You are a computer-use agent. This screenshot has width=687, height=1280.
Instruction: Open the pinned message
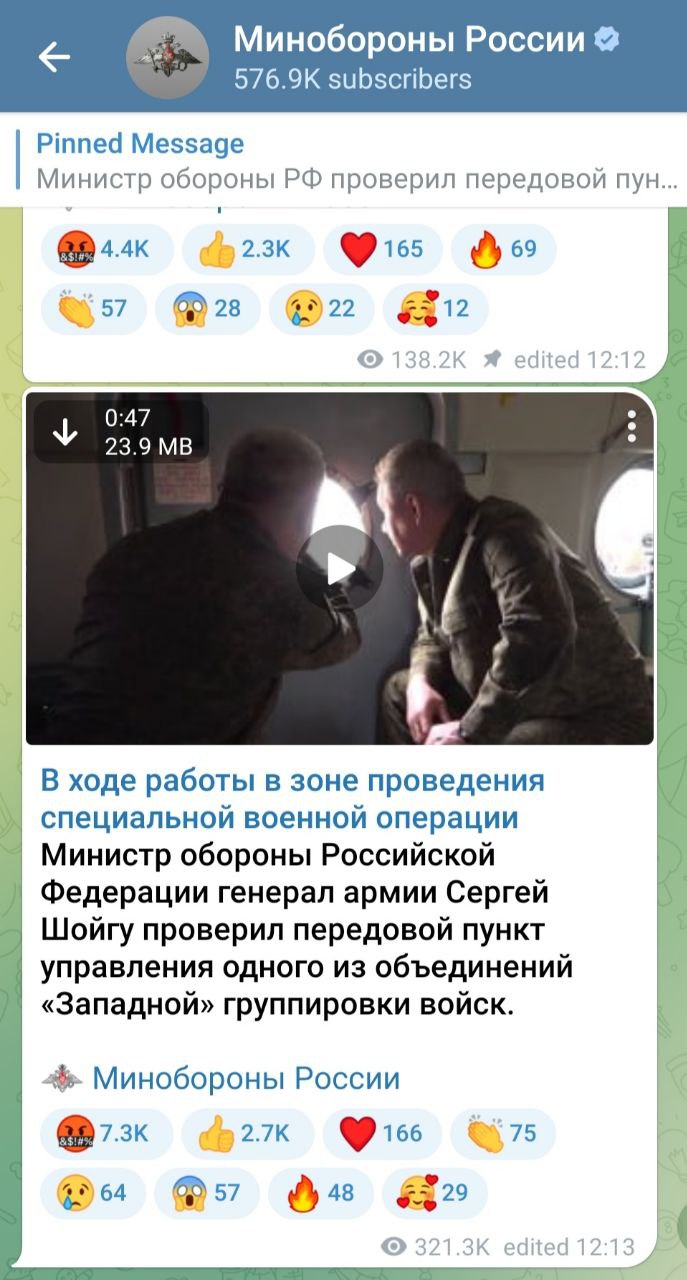coord(350,161)
